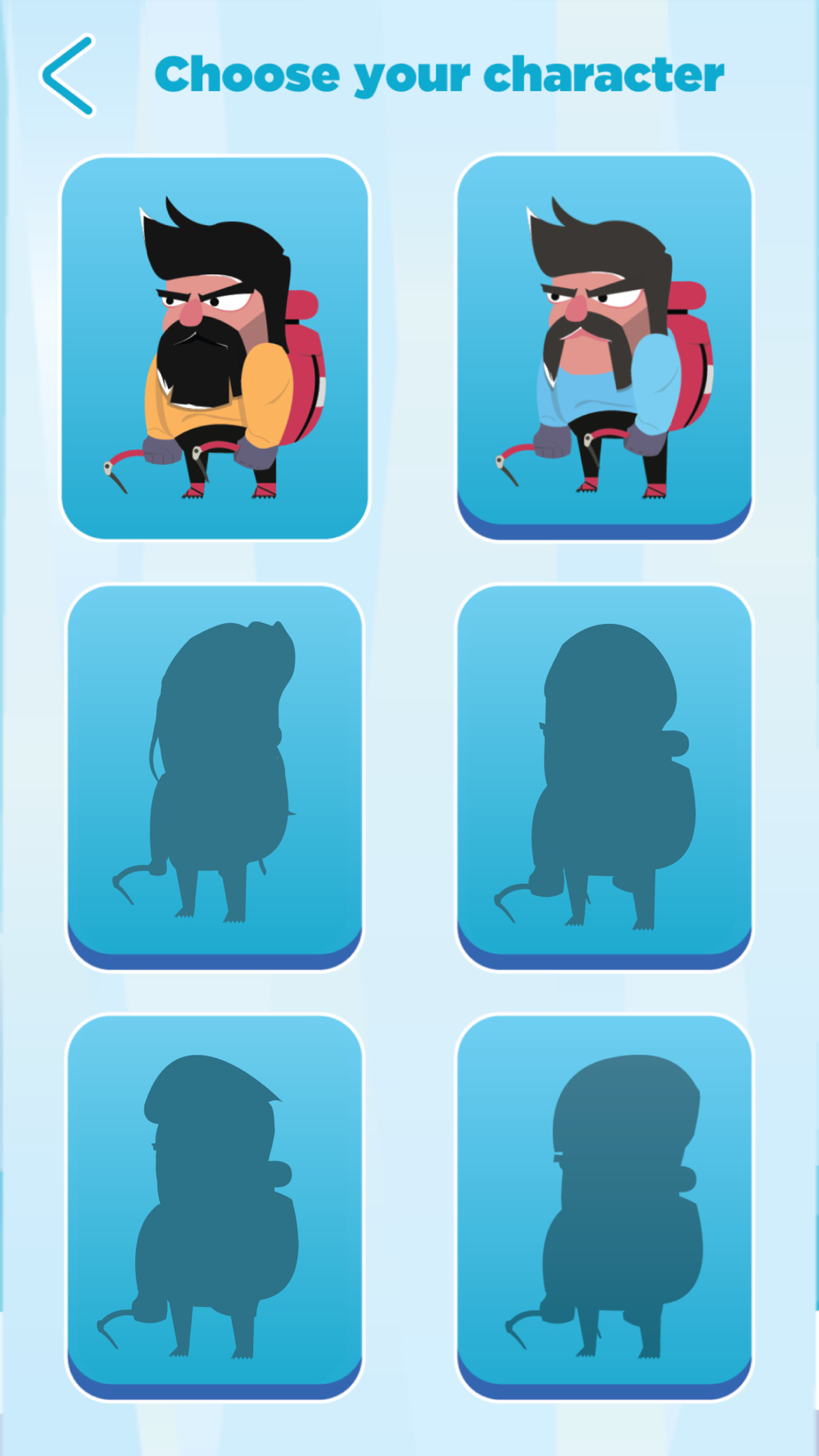The image size is (819, 1456).
Task: Select the black-bearded climber in yellow jacket
Action: [x=215, y=348]
